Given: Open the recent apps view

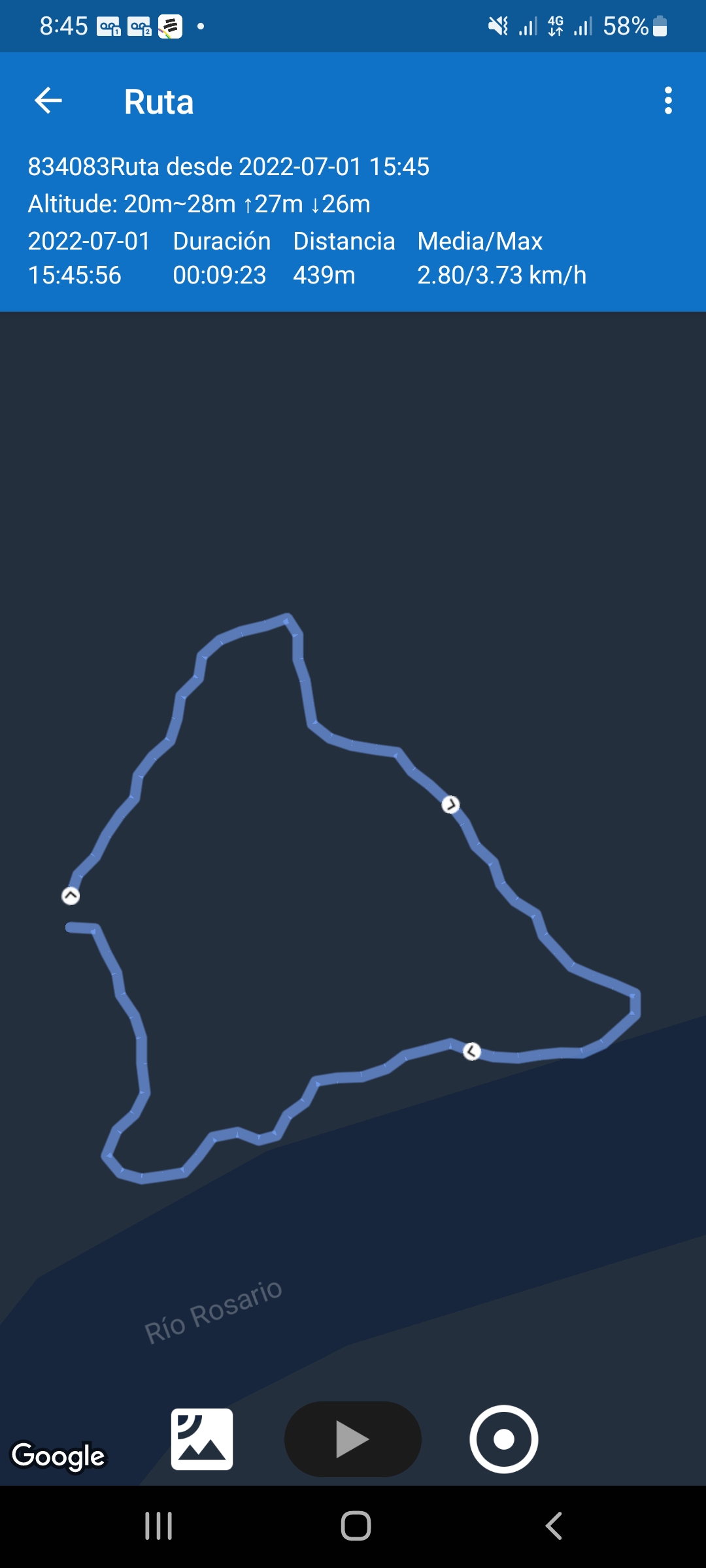Looking at the screenshot, I should (x=158, y=1526).
